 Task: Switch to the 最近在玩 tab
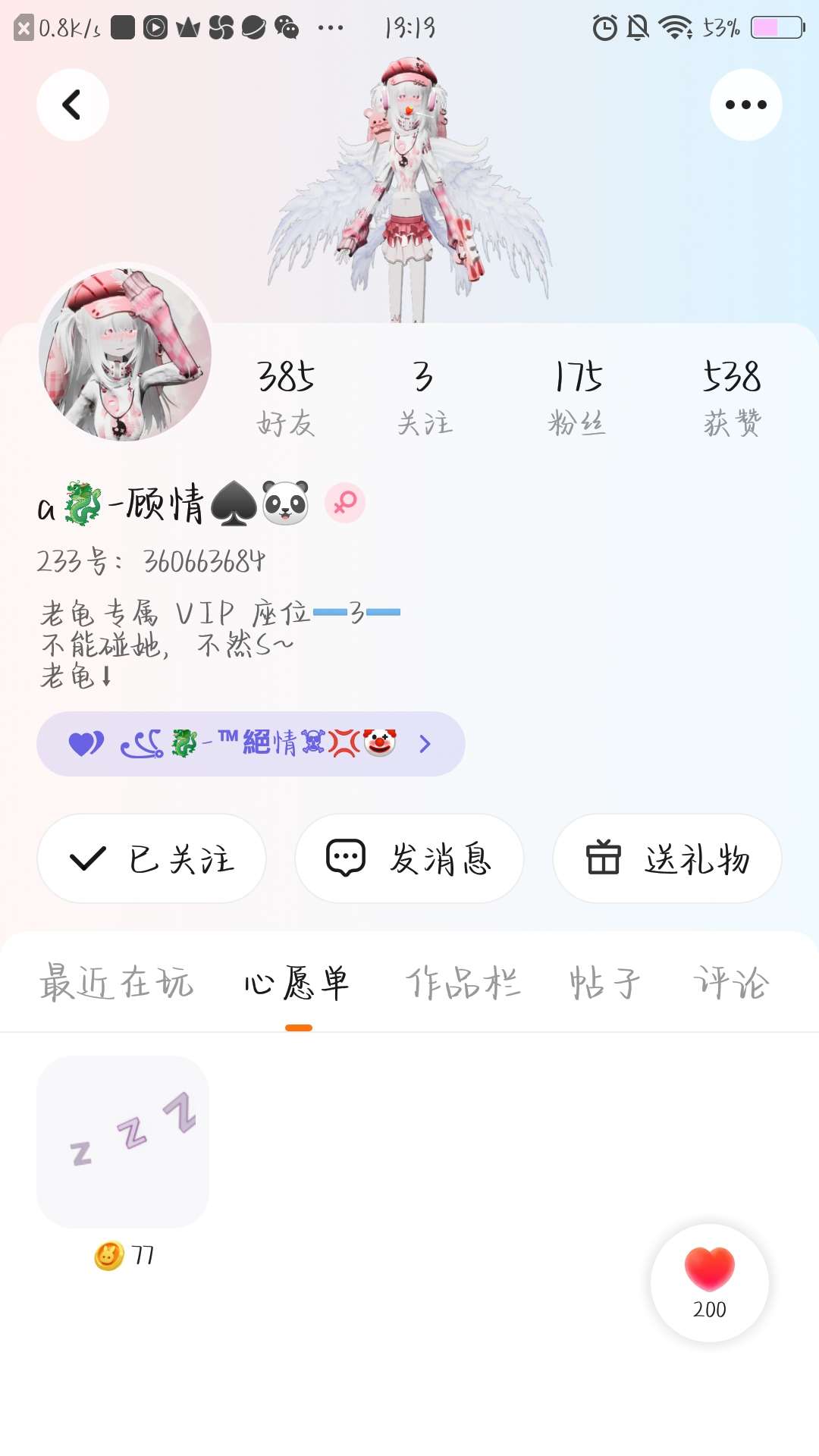coord(117,983)
